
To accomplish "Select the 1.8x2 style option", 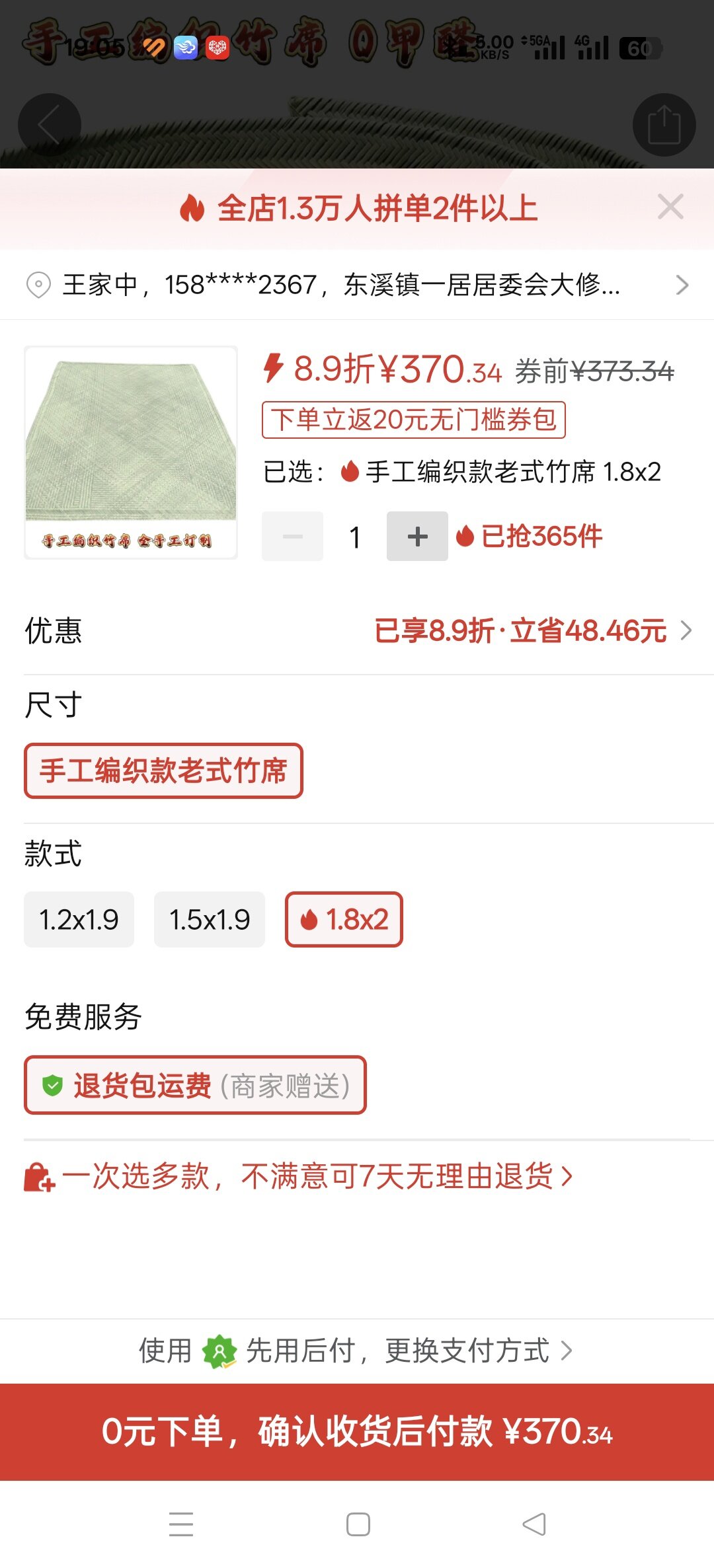I will pos(344,920).
